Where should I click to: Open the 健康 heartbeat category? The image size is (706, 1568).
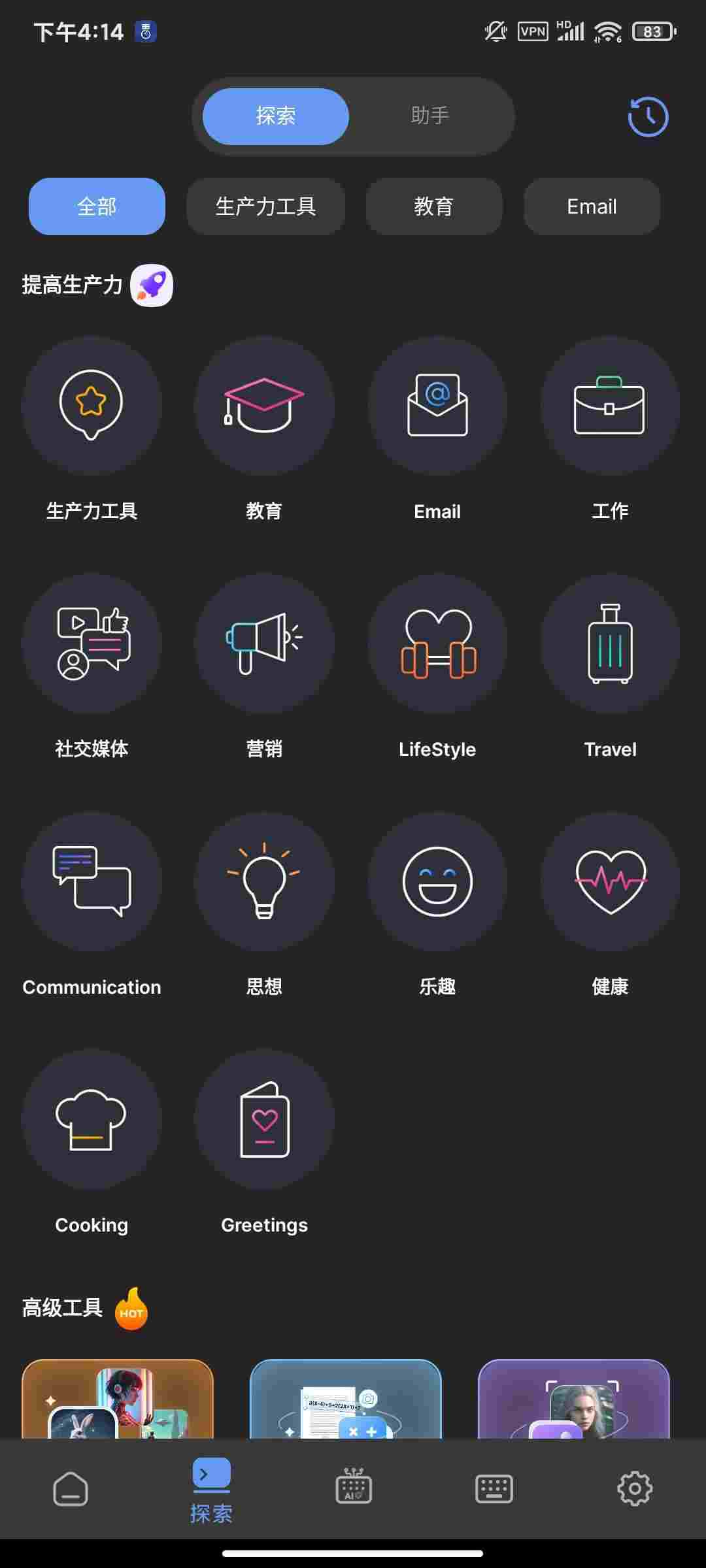pyautogui.click(x=609, y=881)
